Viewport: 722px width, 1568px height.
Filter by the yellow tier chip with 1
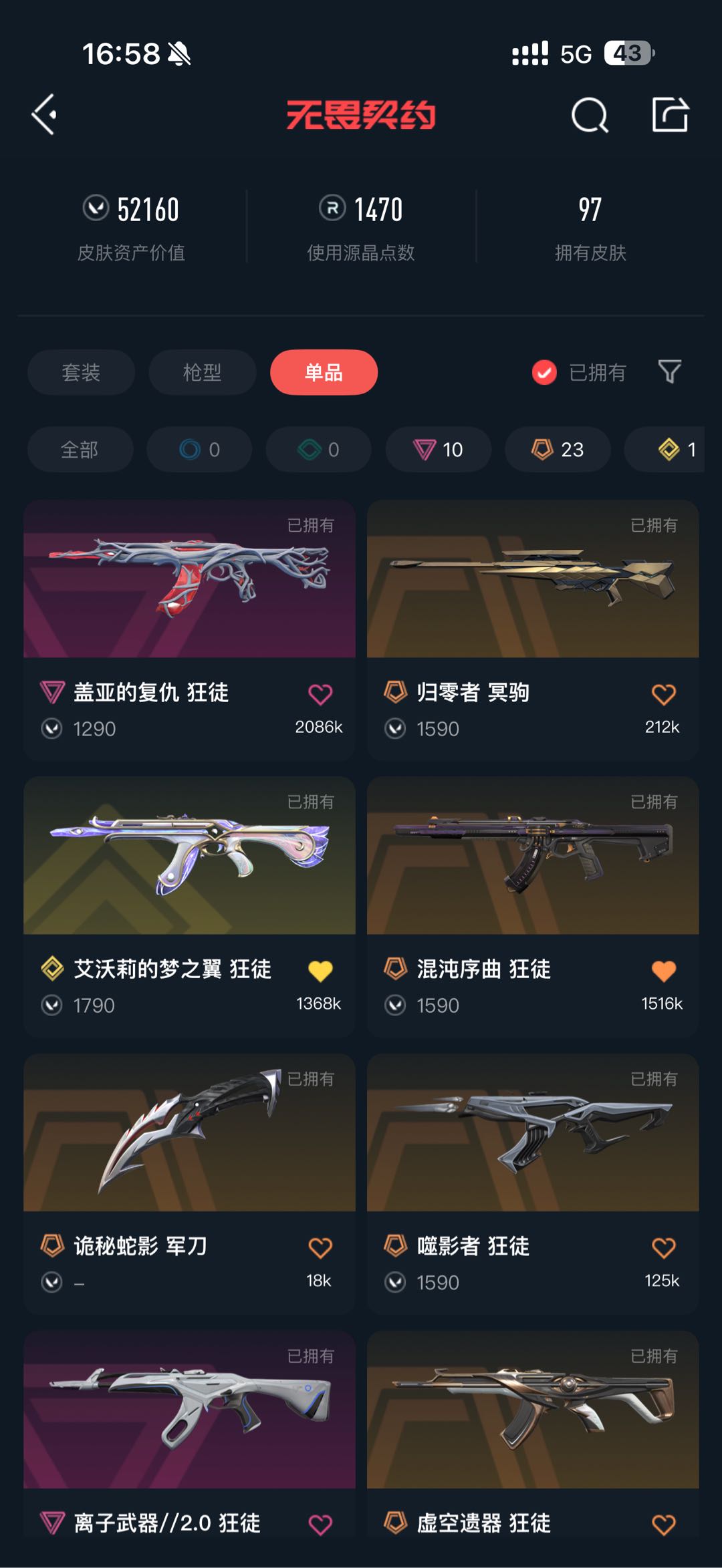point(675,450)
